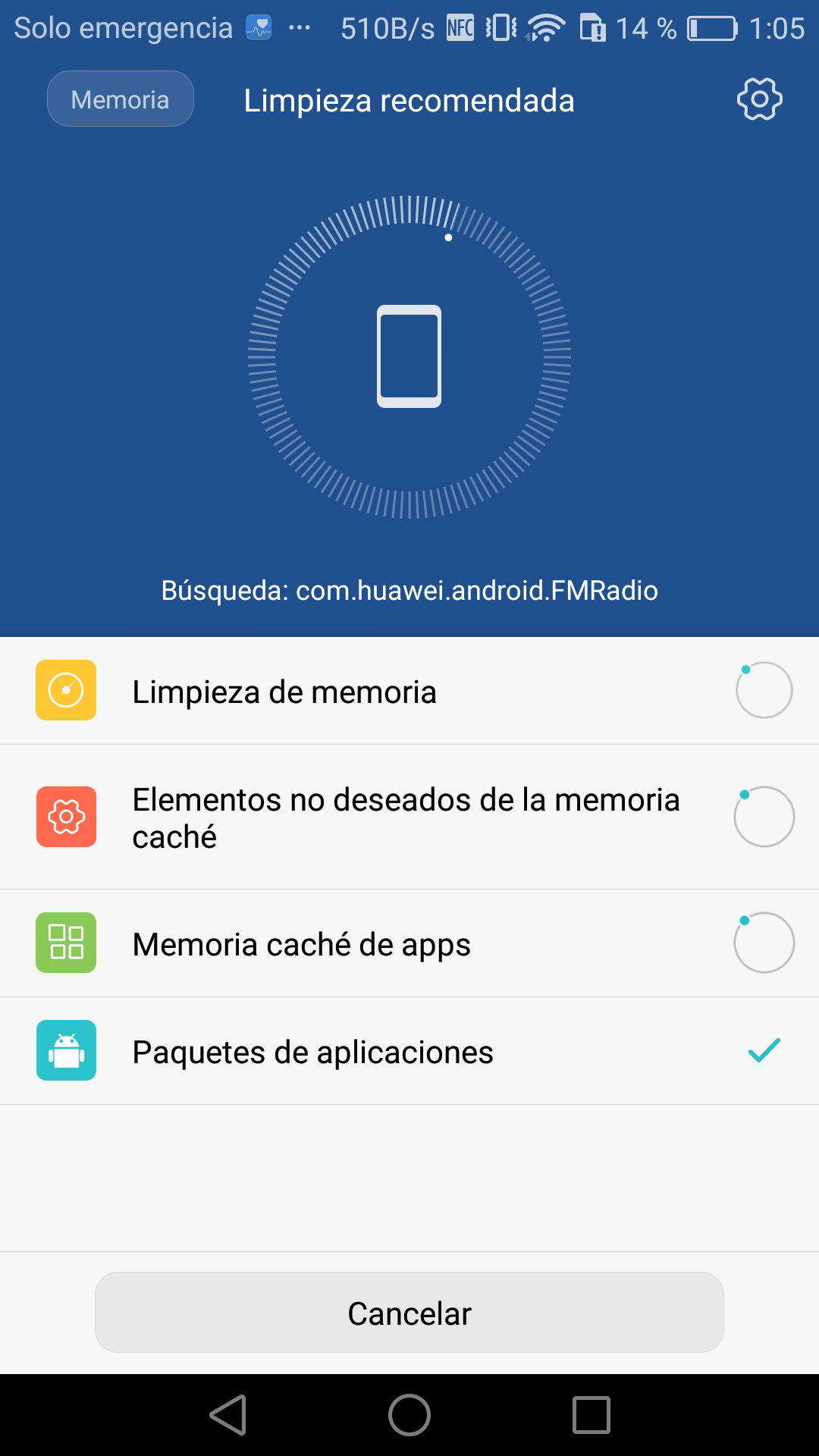Go back using the navigation bar
Image resolution: width=819 pixels, height=1456 pixels.
(x=228, y=1415)
